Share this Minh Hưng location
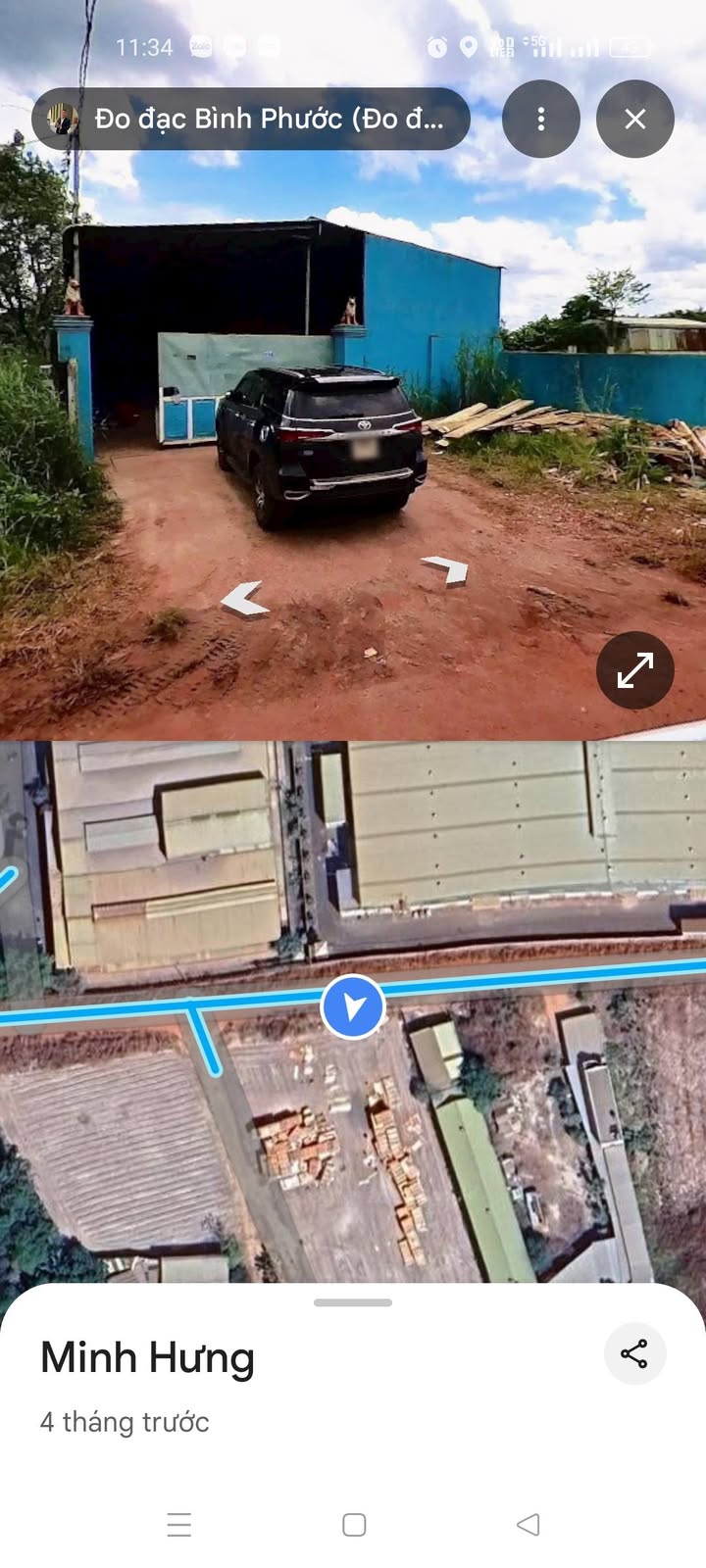The width and height of the screenshot is (706, 1568). point(635,1353)
